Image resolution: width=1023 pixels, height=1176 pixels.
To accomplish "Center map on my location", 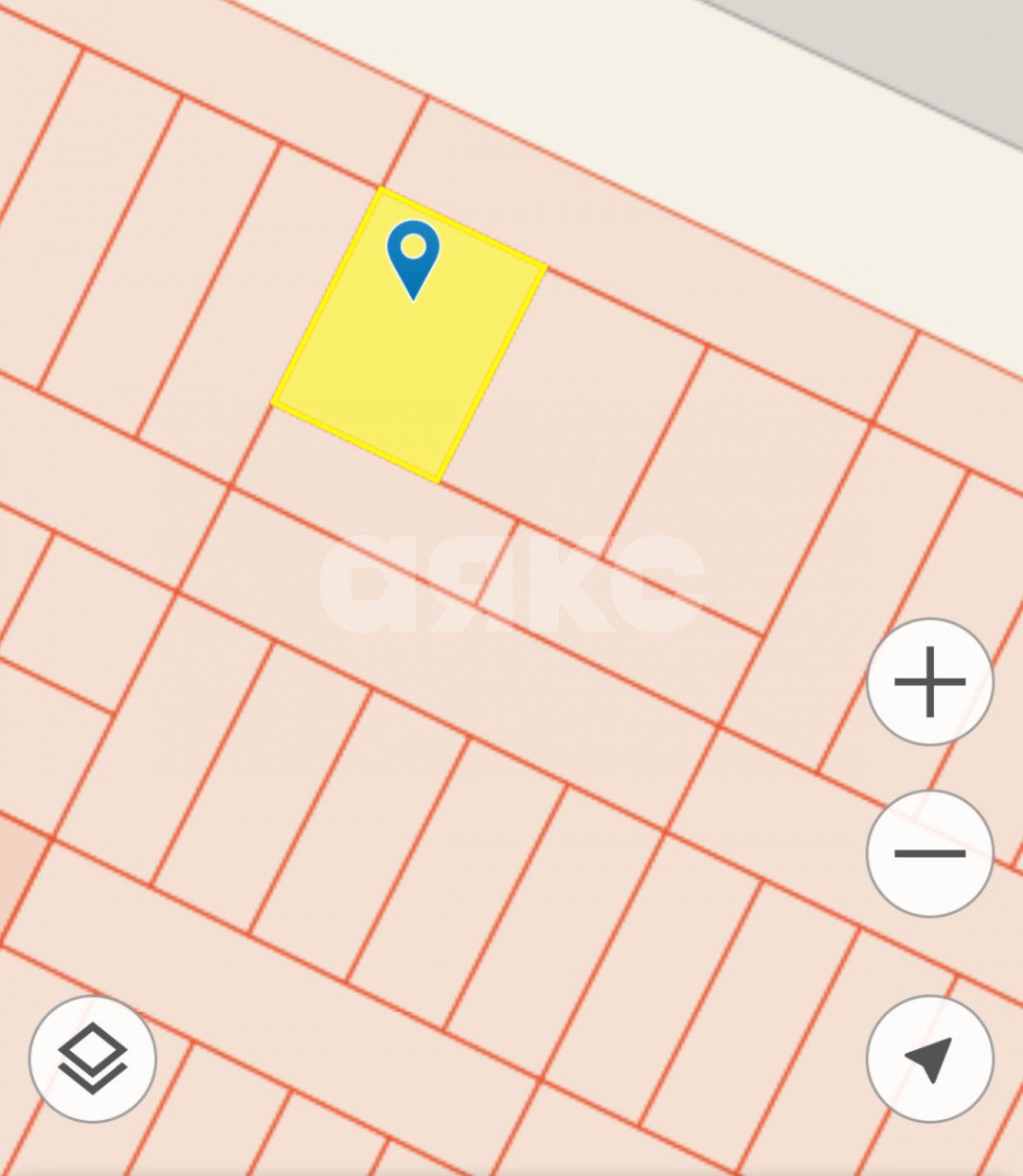I will coord(929,1059).
